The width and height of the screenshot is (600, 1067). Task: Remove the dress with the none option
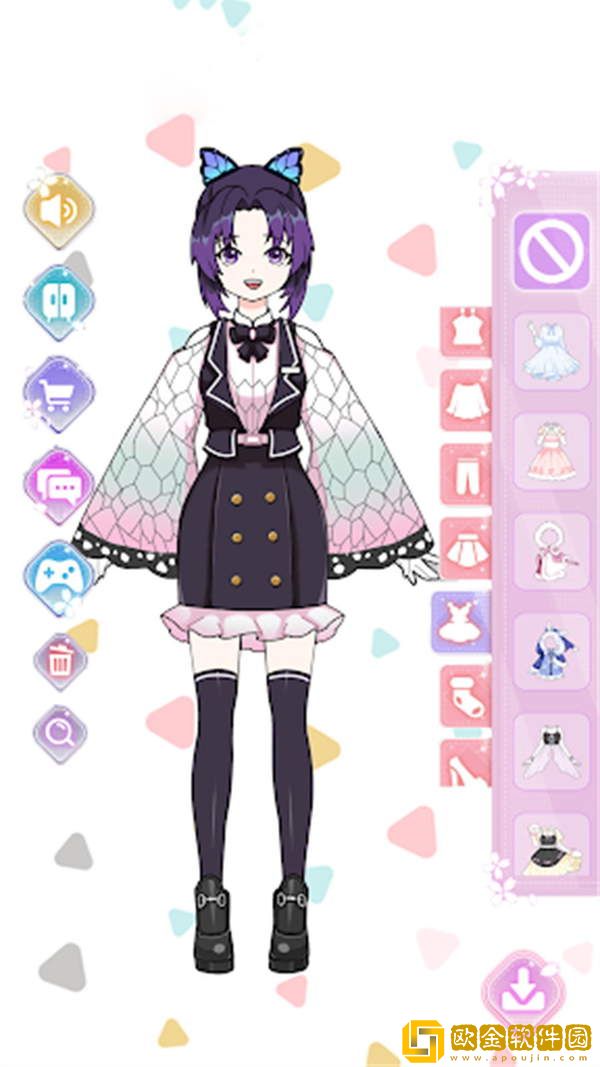(551, 249)
